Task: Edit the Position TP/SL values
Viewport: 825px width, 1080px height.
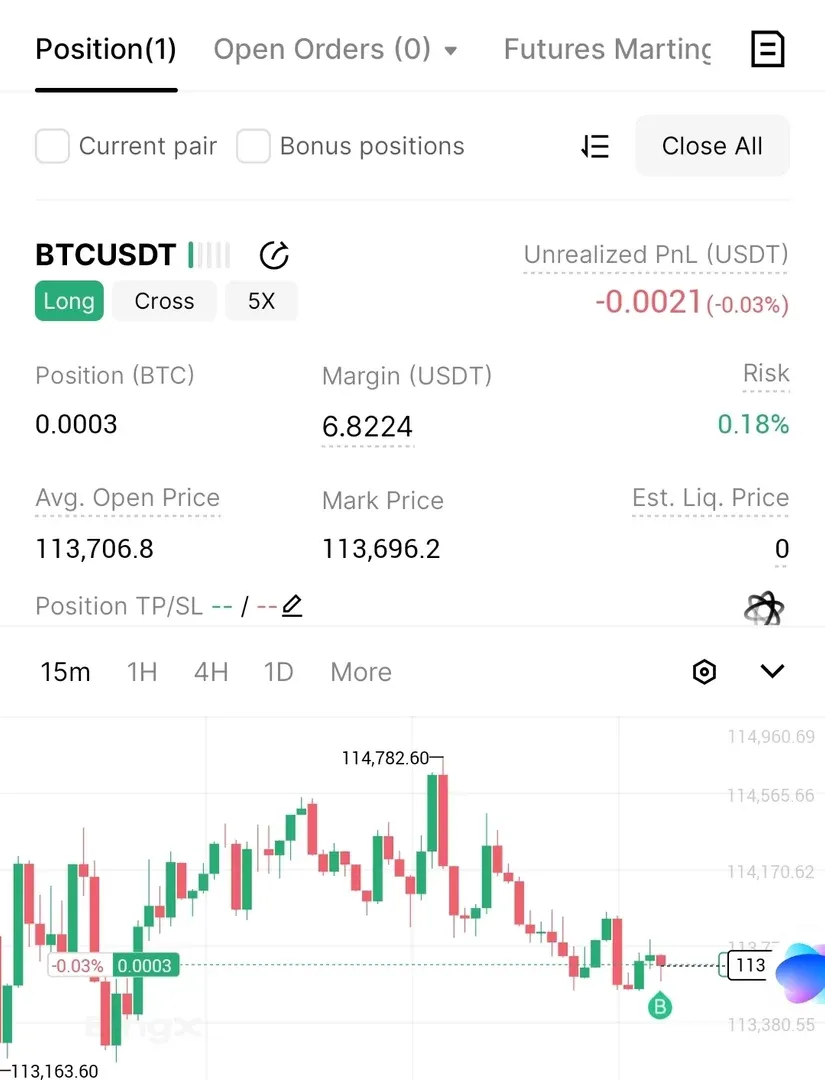Action: 292,606
